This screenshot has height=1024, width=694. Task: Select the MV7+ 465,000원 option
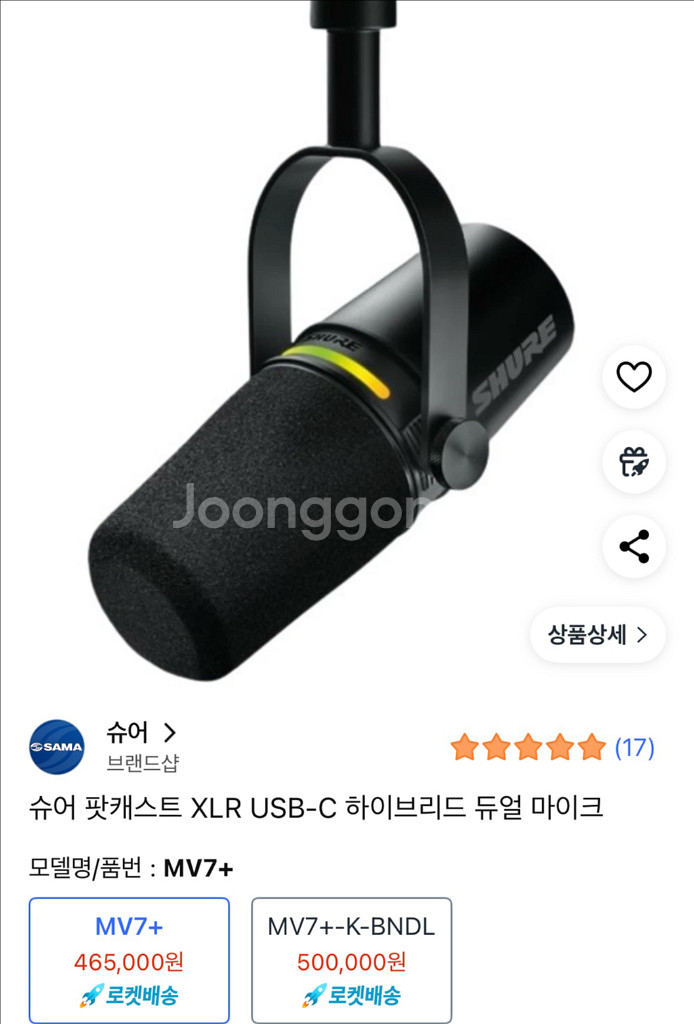[129, 959]
